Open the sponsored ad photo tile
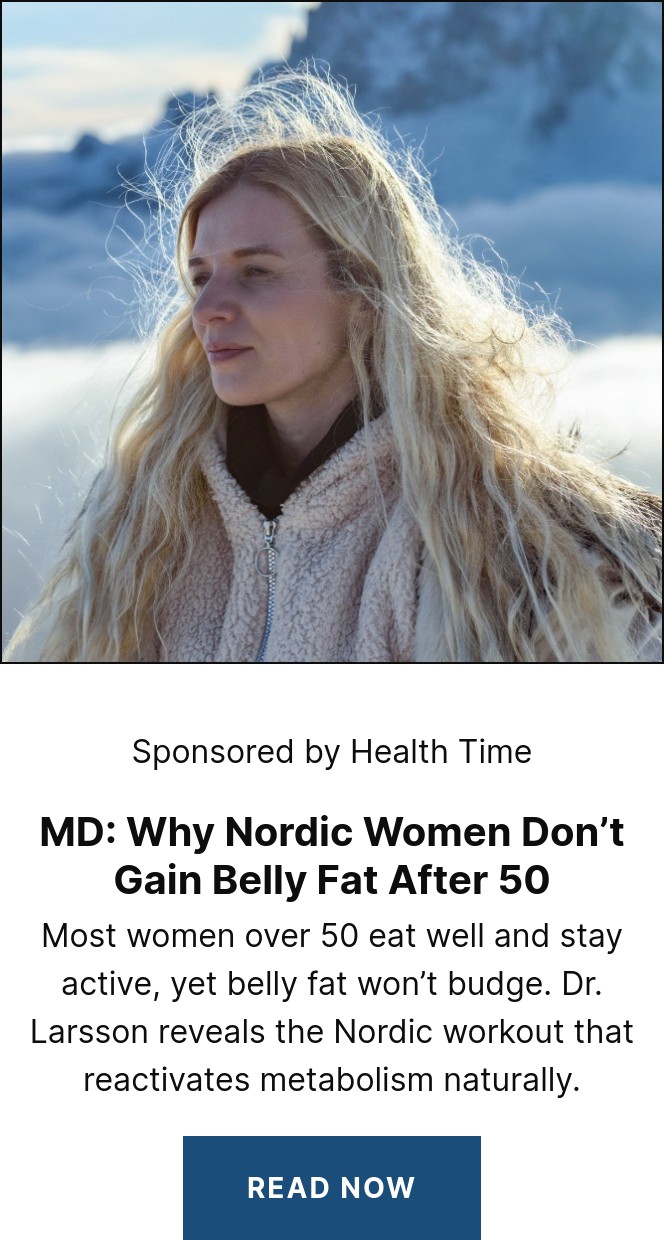The image size is (664, 1240). (x=331, y=331)
